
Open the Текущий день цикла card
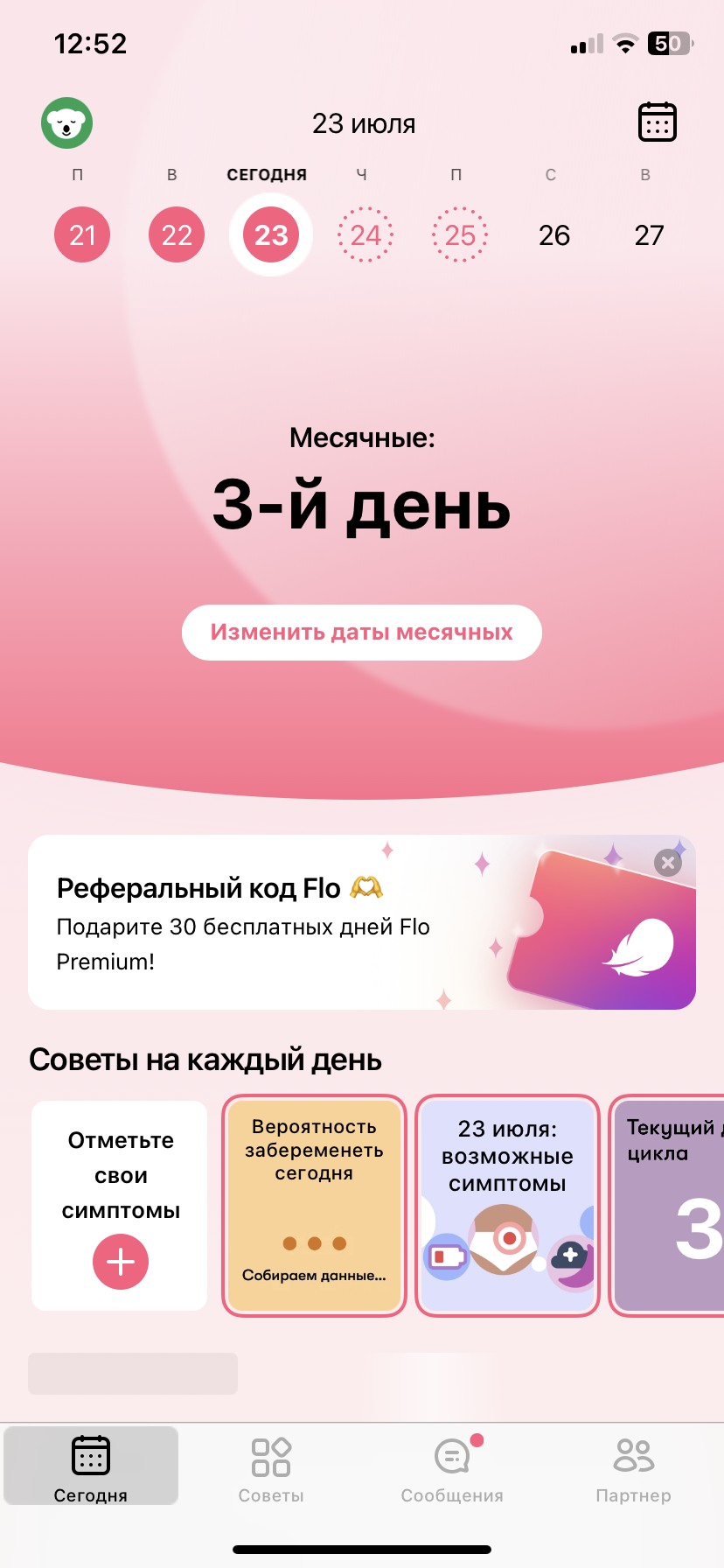pos(669,1205)
